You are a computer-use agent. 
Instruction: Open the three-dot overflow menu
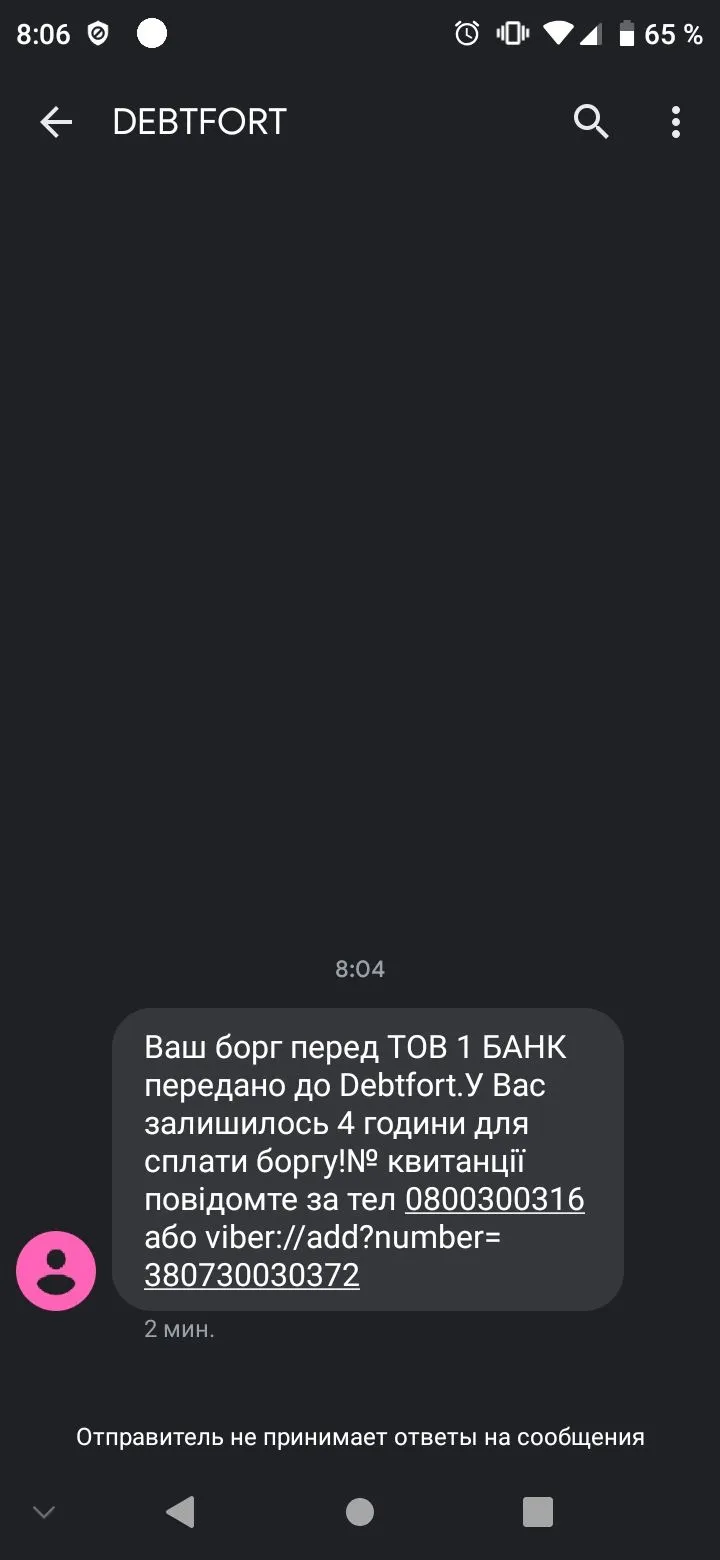coord(676,122)
